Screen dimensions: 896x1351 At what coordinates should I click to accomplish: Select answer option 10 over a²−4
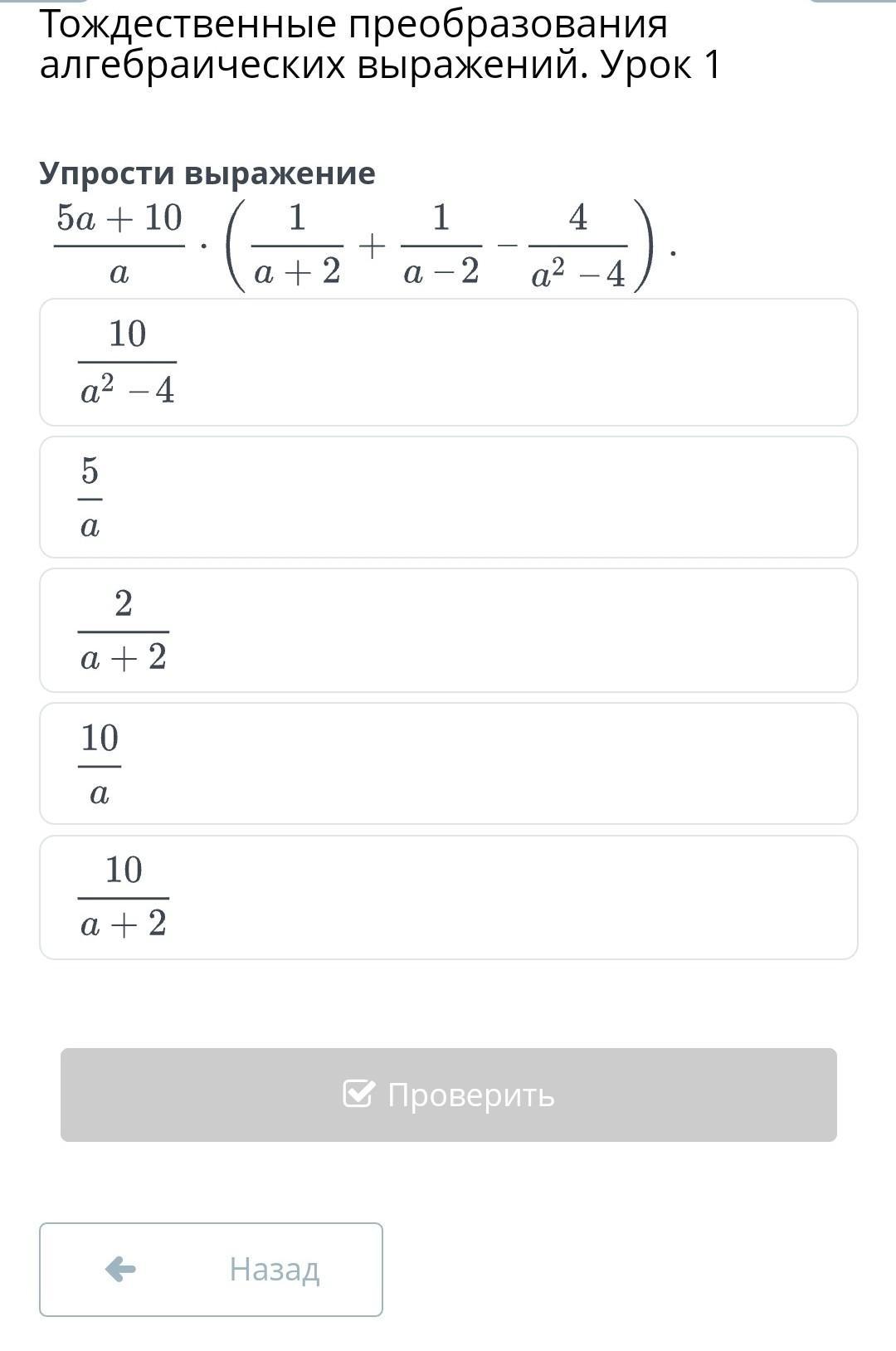(448, 363)
